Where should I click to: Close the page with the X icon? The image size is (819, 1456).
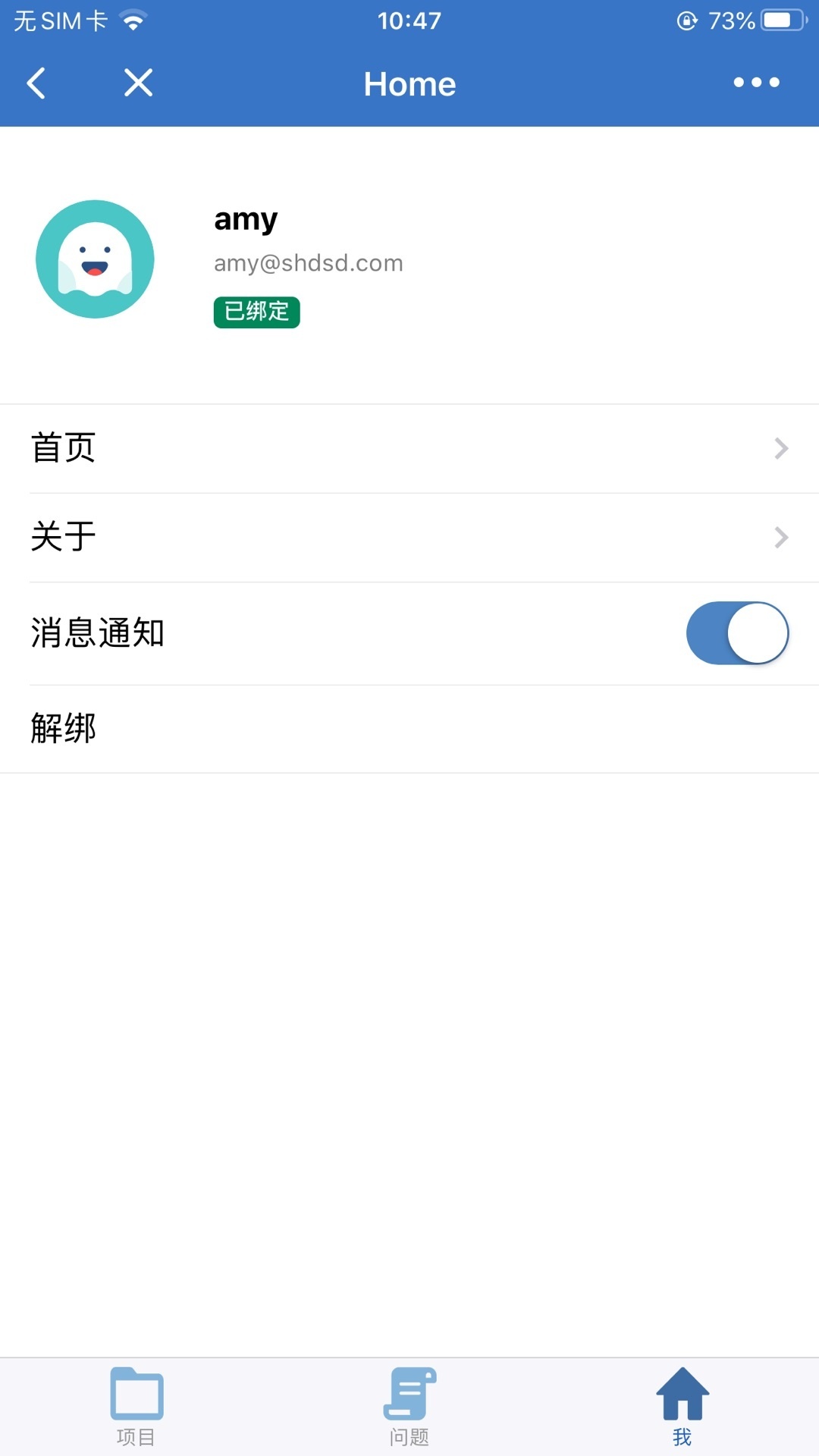click(138, 83)
